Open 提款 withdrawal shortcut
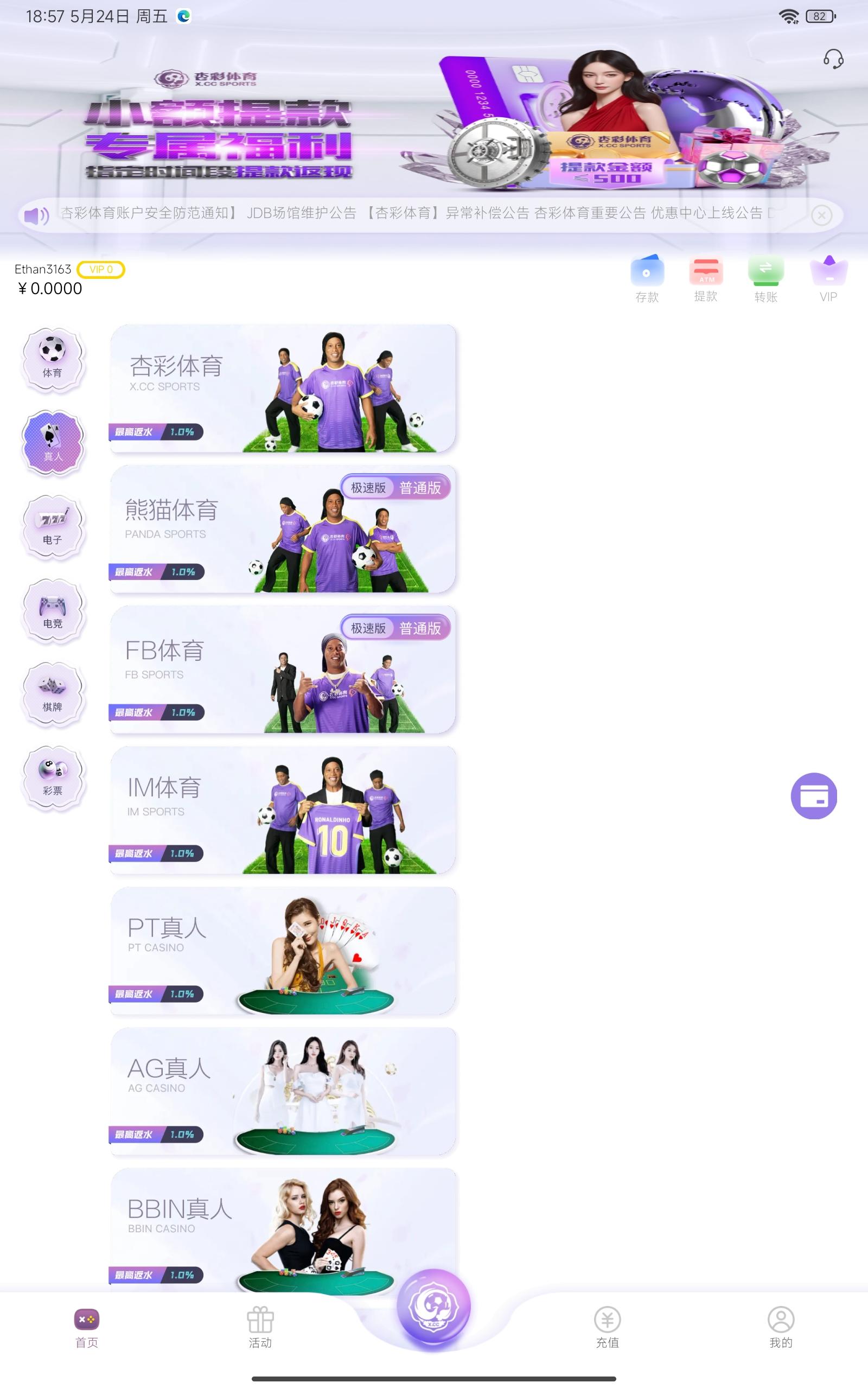Screen dimensions: 868x1389 point(706,279)
